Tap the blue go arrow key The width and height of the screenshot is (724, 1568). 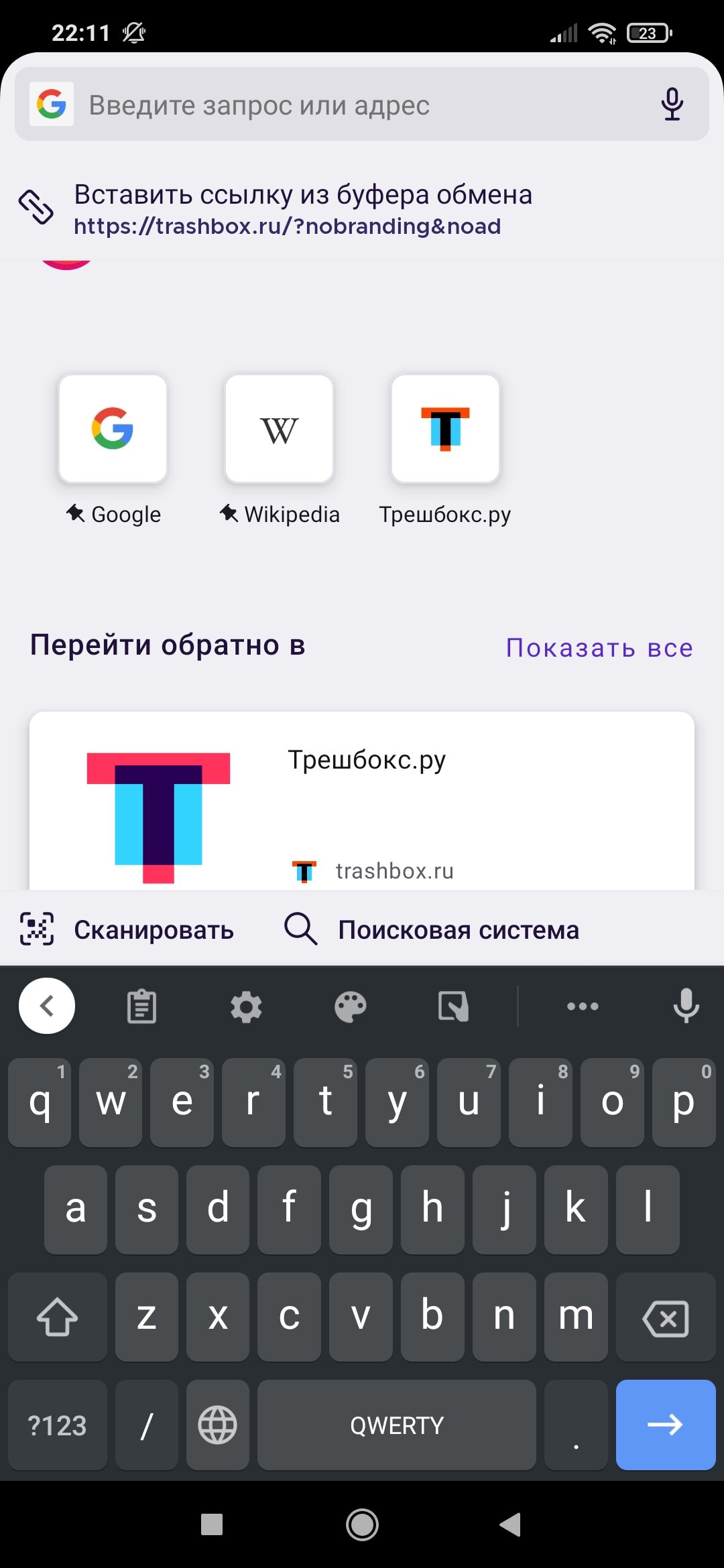666,1425
